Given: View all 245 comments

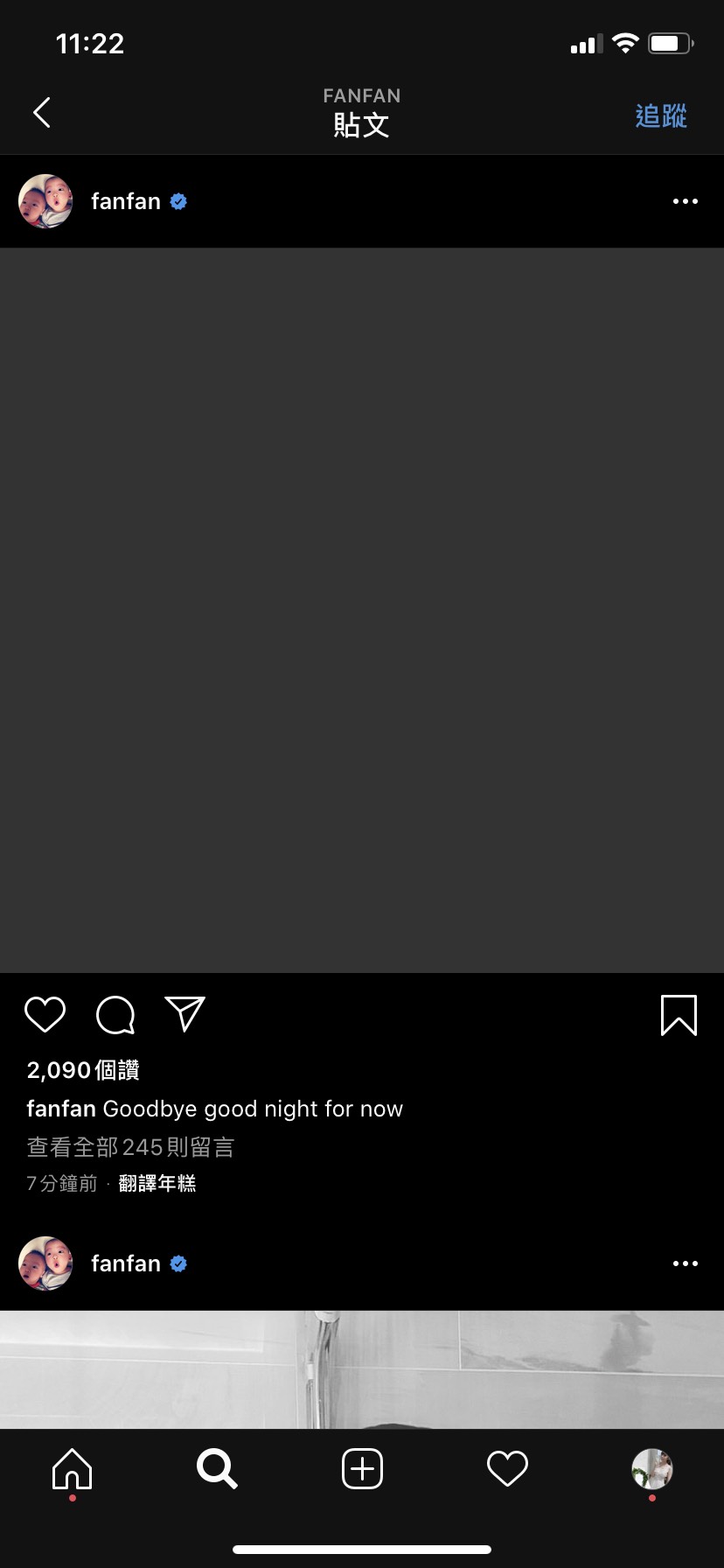Looking at the screenshot, I should [131, 1147].
